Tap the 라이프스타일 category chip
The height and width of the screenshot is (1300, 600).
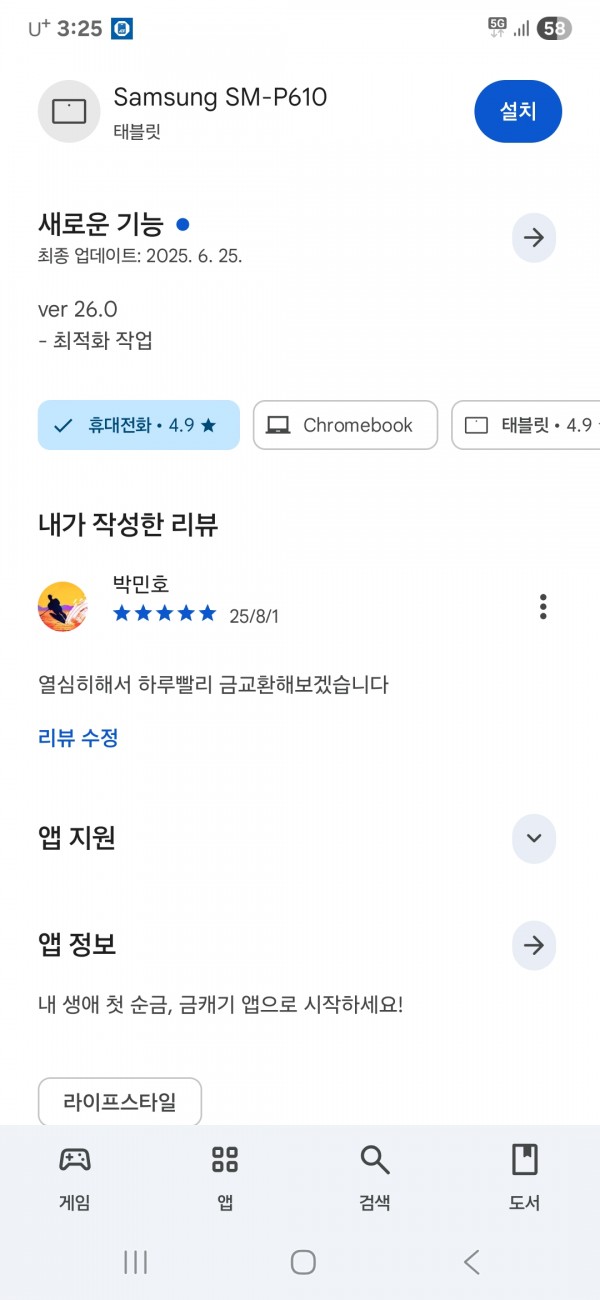(x=120, y=1102)
